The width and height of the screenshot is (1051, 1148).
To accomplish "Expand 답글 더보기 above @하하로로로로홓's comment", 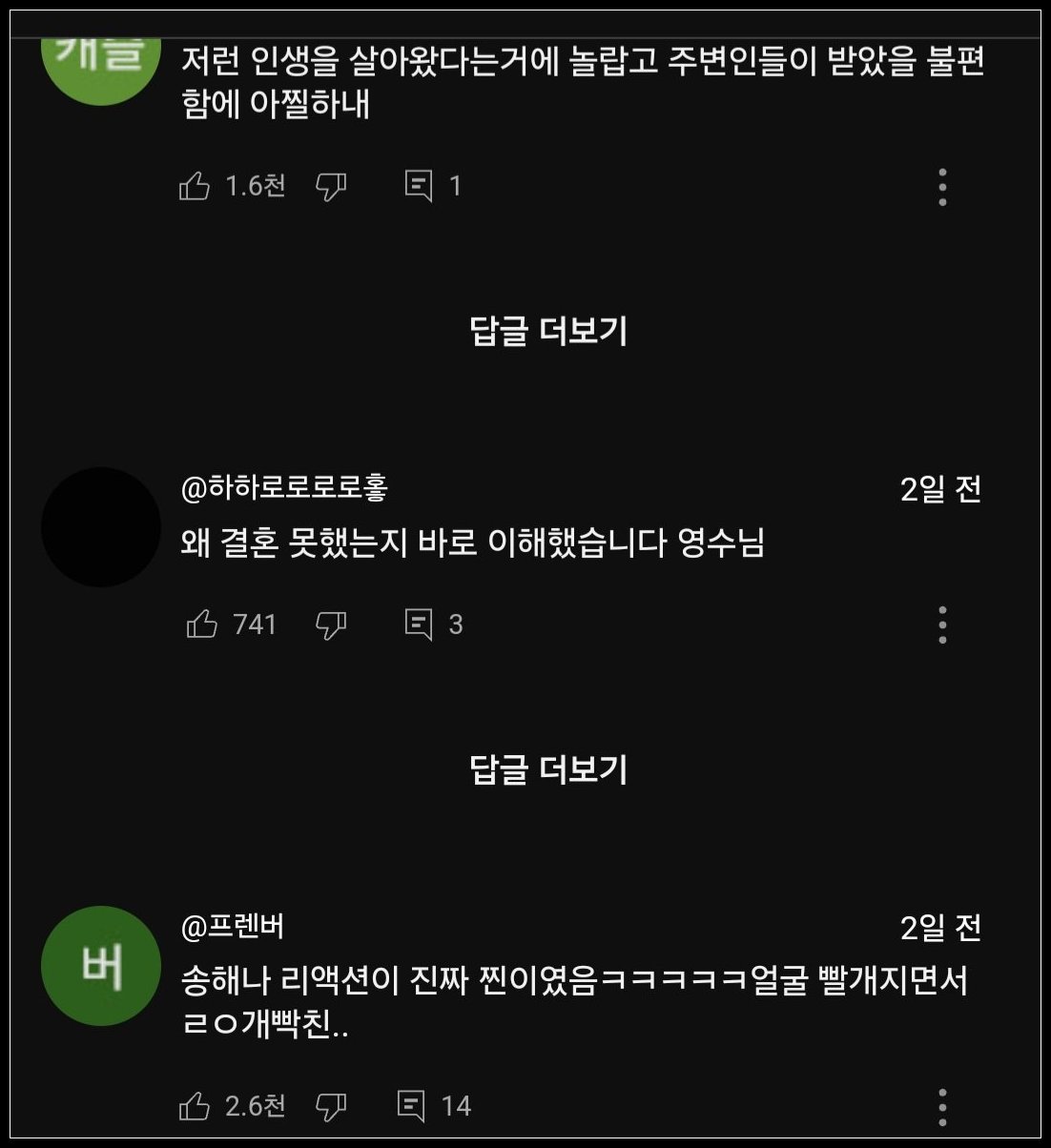I will (548, 331).
